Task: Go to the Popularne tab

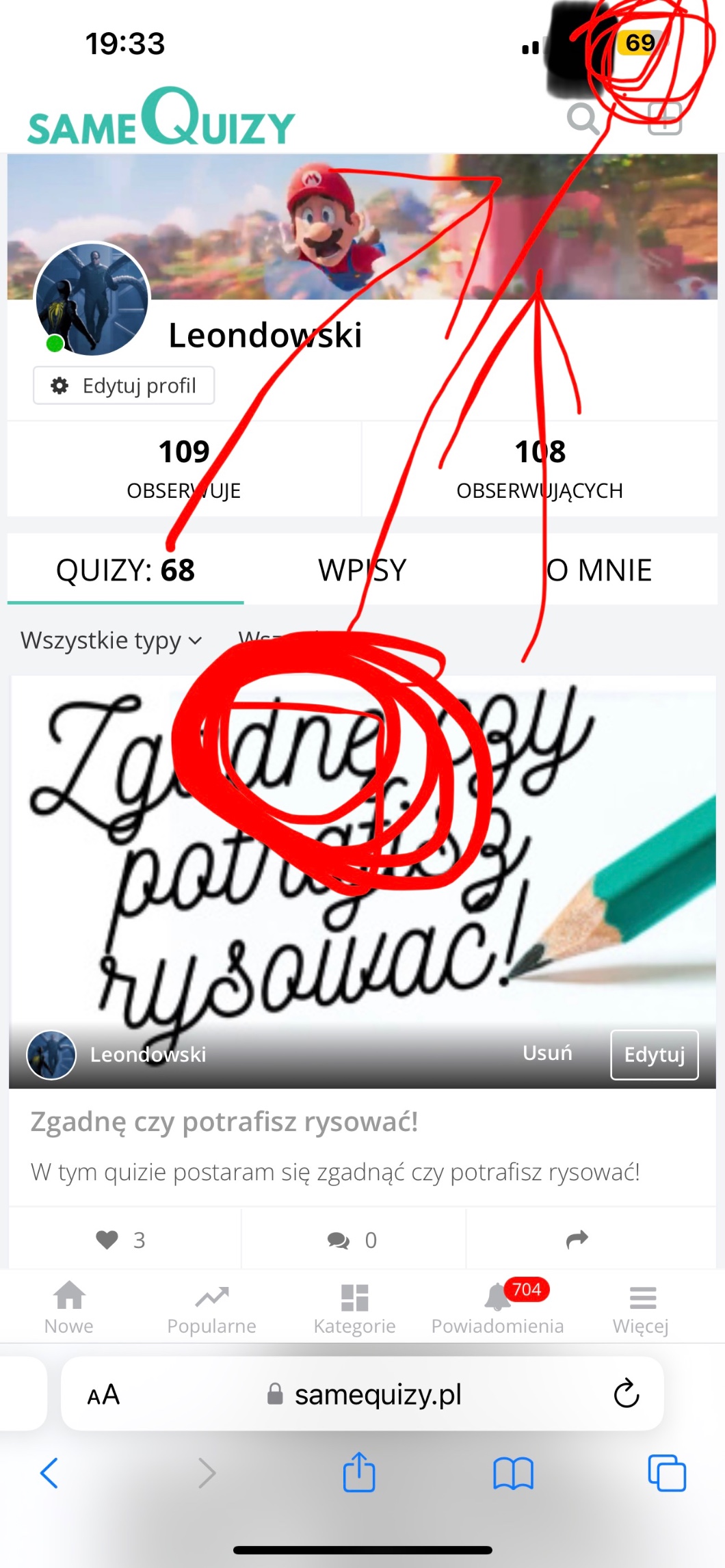Action: click(x=211, y=1307)
